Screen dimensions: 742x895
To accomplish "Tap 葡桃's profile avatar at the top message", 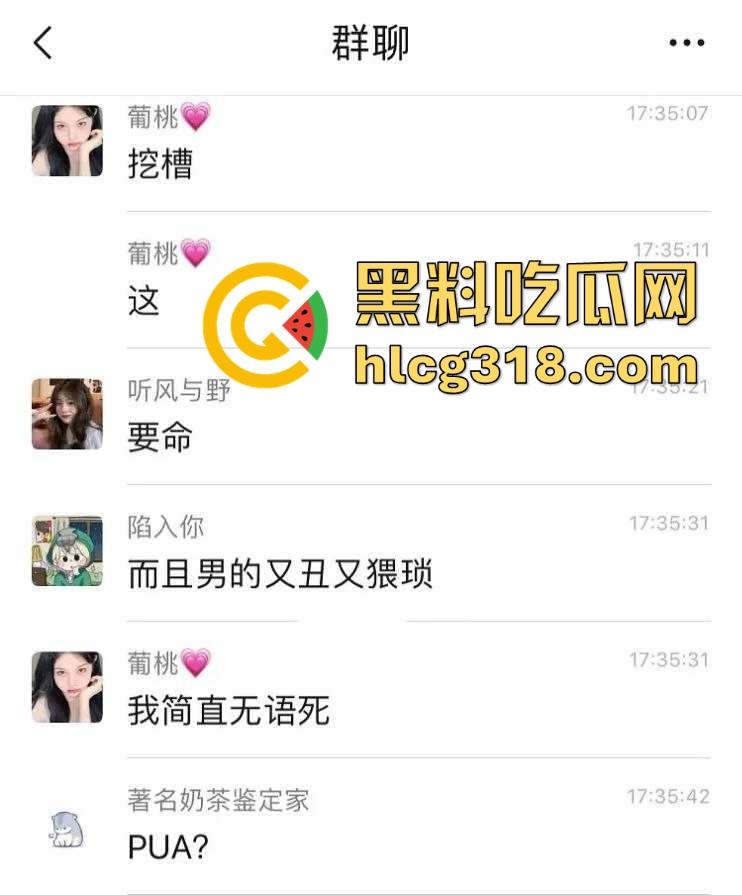I will point(66,140).
